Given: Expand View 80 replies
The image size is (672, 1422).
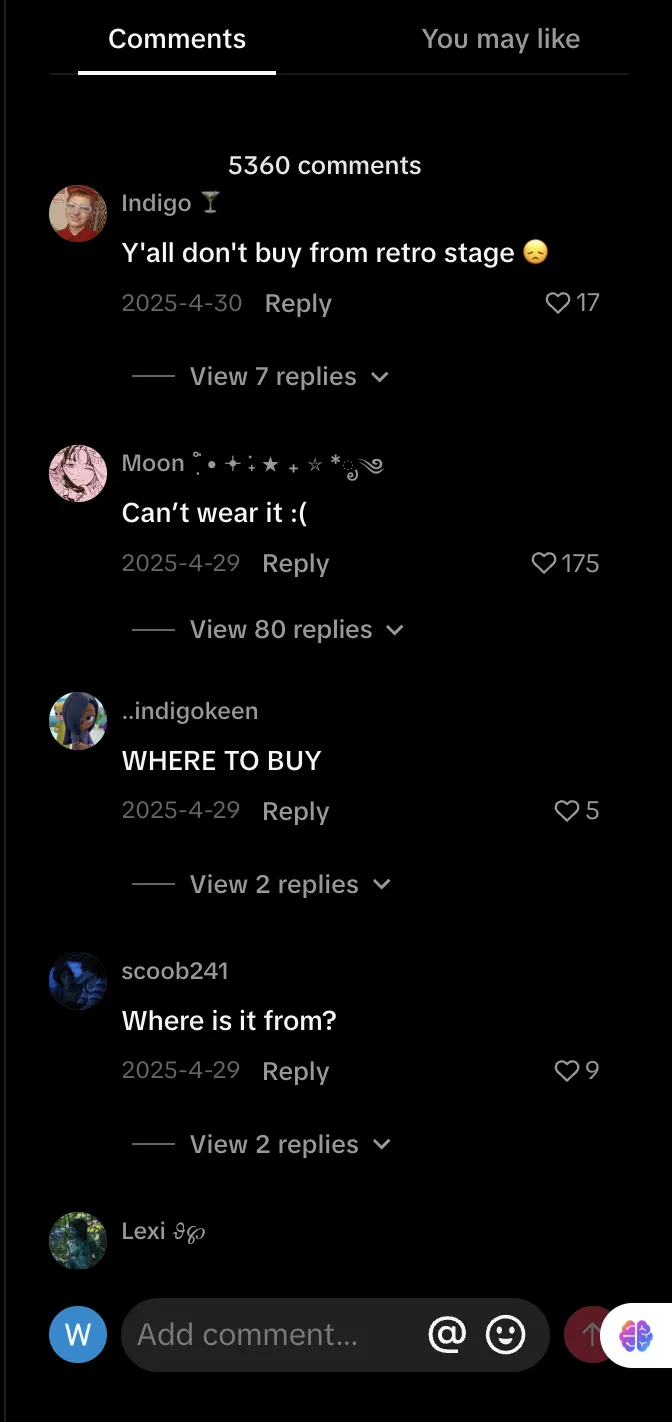Looking at the screenshot, I should [281, 630].
